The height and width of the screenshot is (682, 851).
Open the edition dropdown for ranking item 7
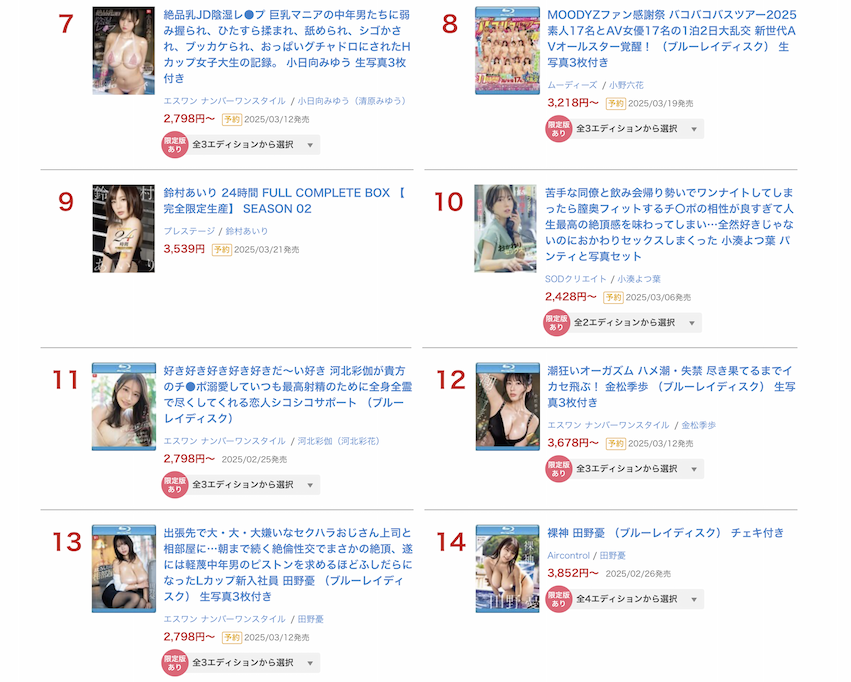tap(254, 145)
